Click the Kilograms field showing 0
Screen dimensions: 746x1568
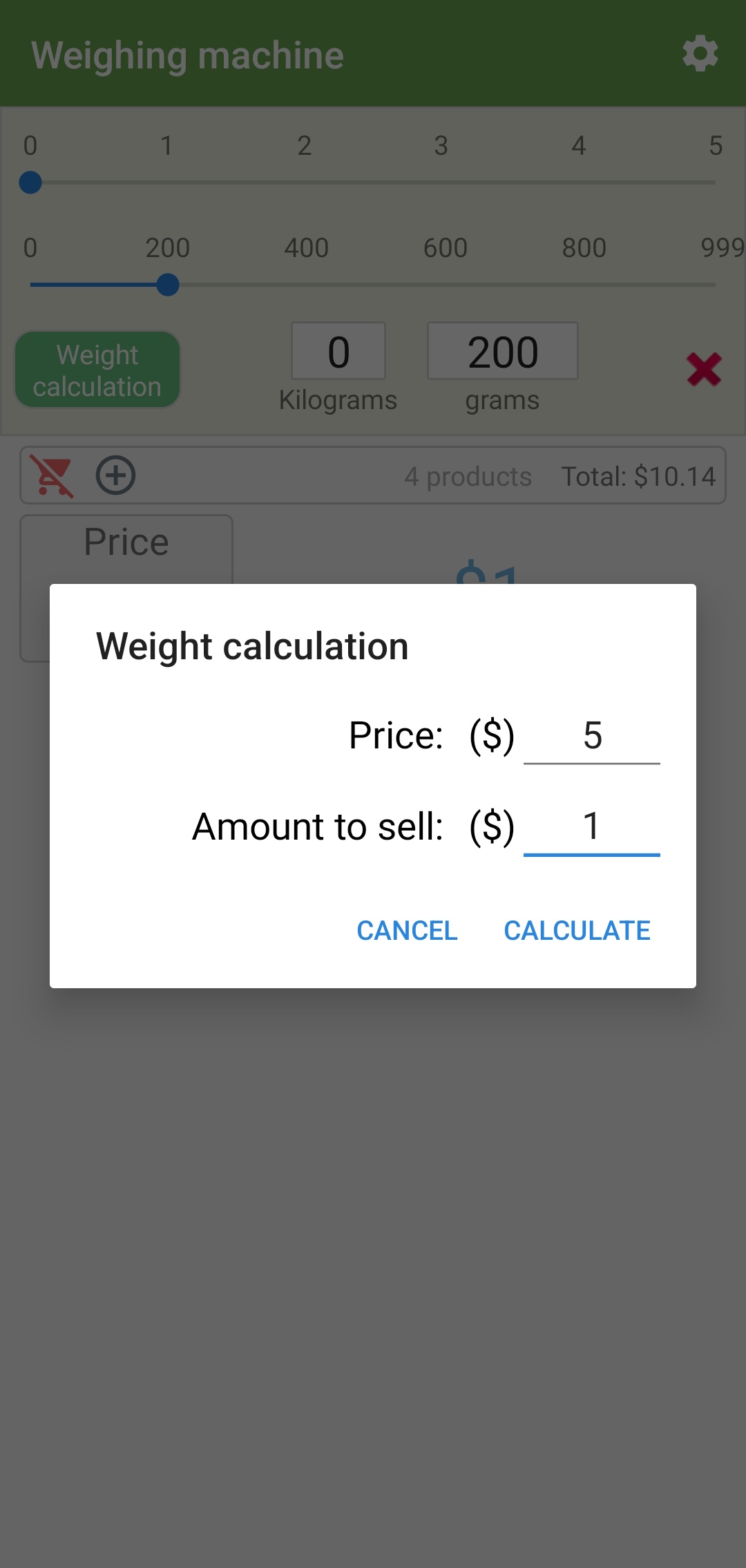[x=338, y=351]
